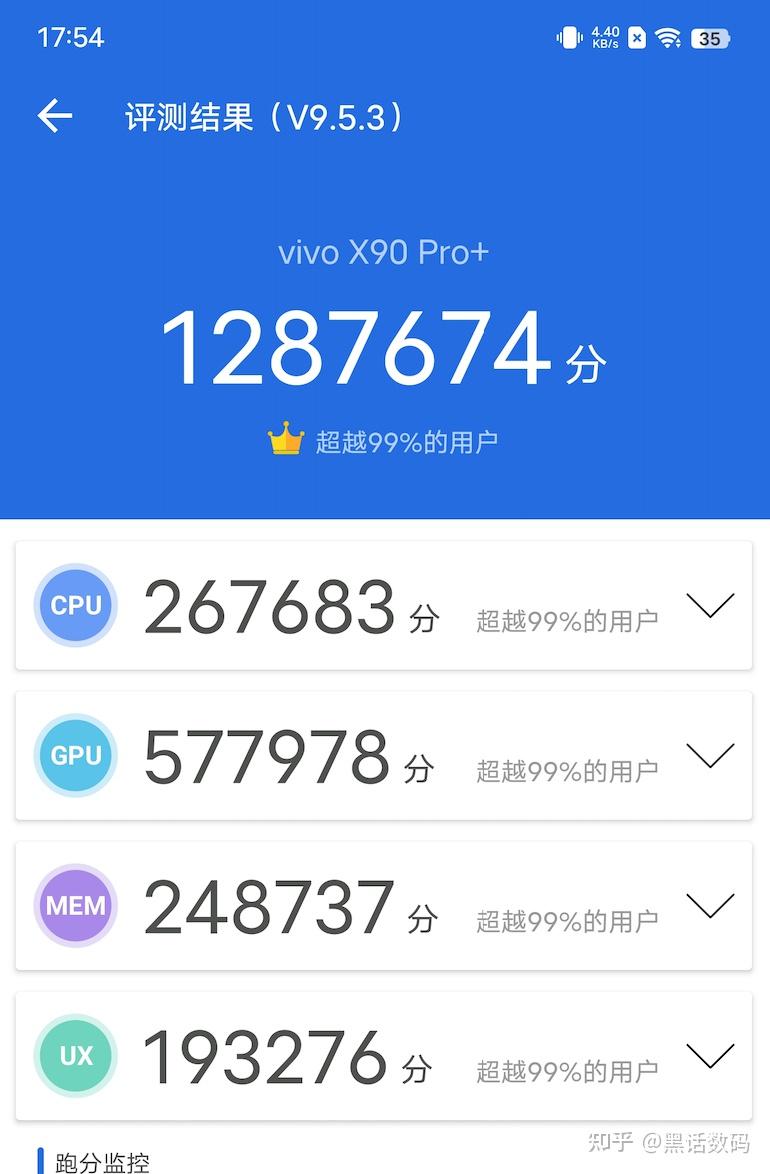The height and width of the screenshot is (1174, 770).
Task: Expand the CPU score details
Action: click(710, 605)
